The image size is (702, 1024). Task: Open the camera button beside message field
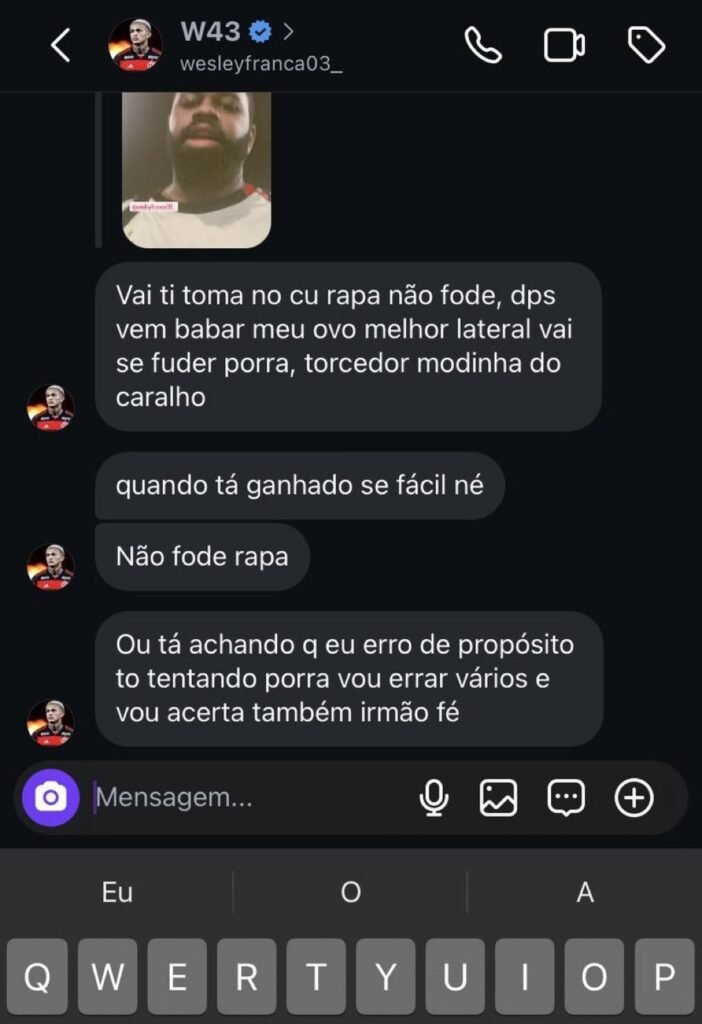point(51,797)
